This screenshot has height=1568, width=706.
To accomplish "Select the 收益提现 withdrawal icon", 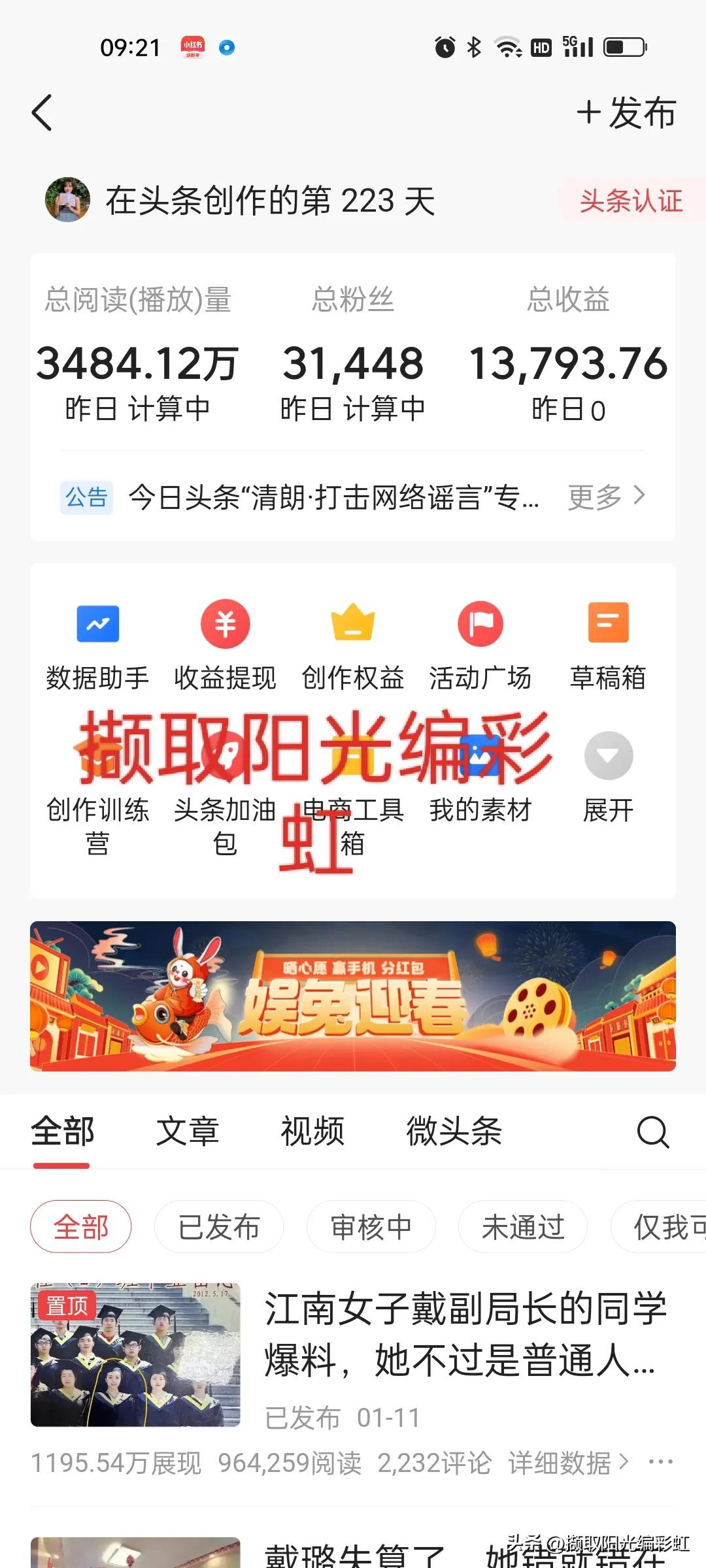I will click(x=225, y=640).
